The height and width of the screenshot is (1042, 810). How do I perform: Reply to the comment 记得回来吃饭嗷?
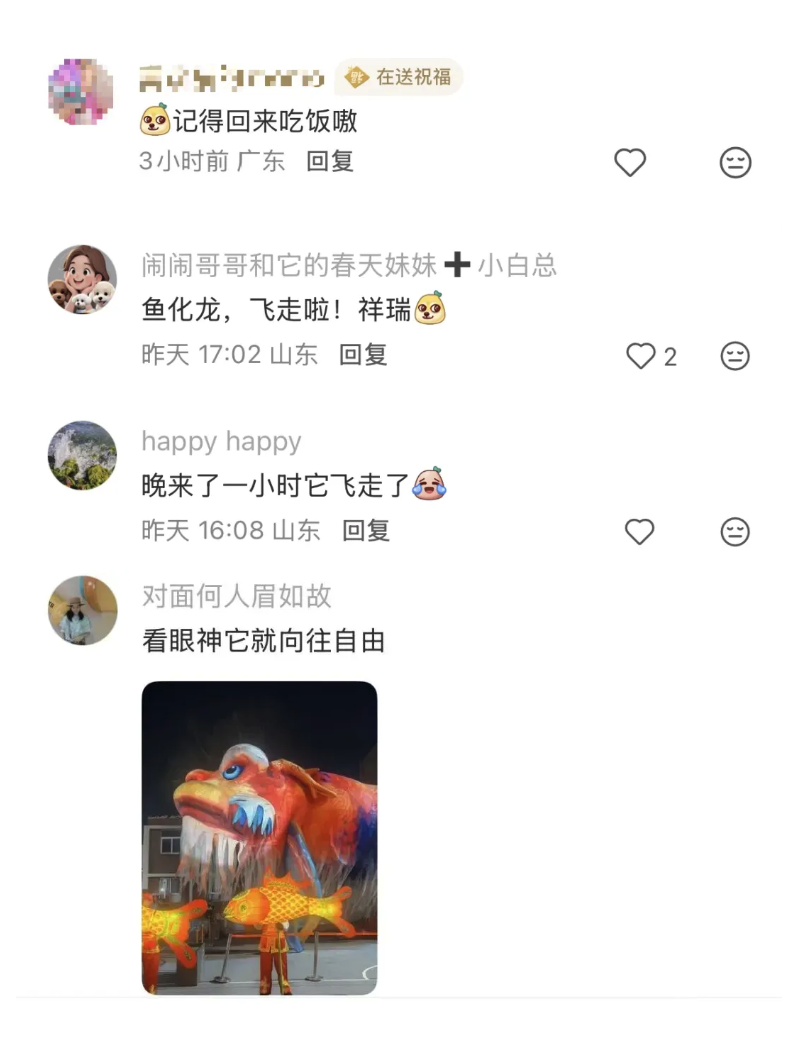330,162
